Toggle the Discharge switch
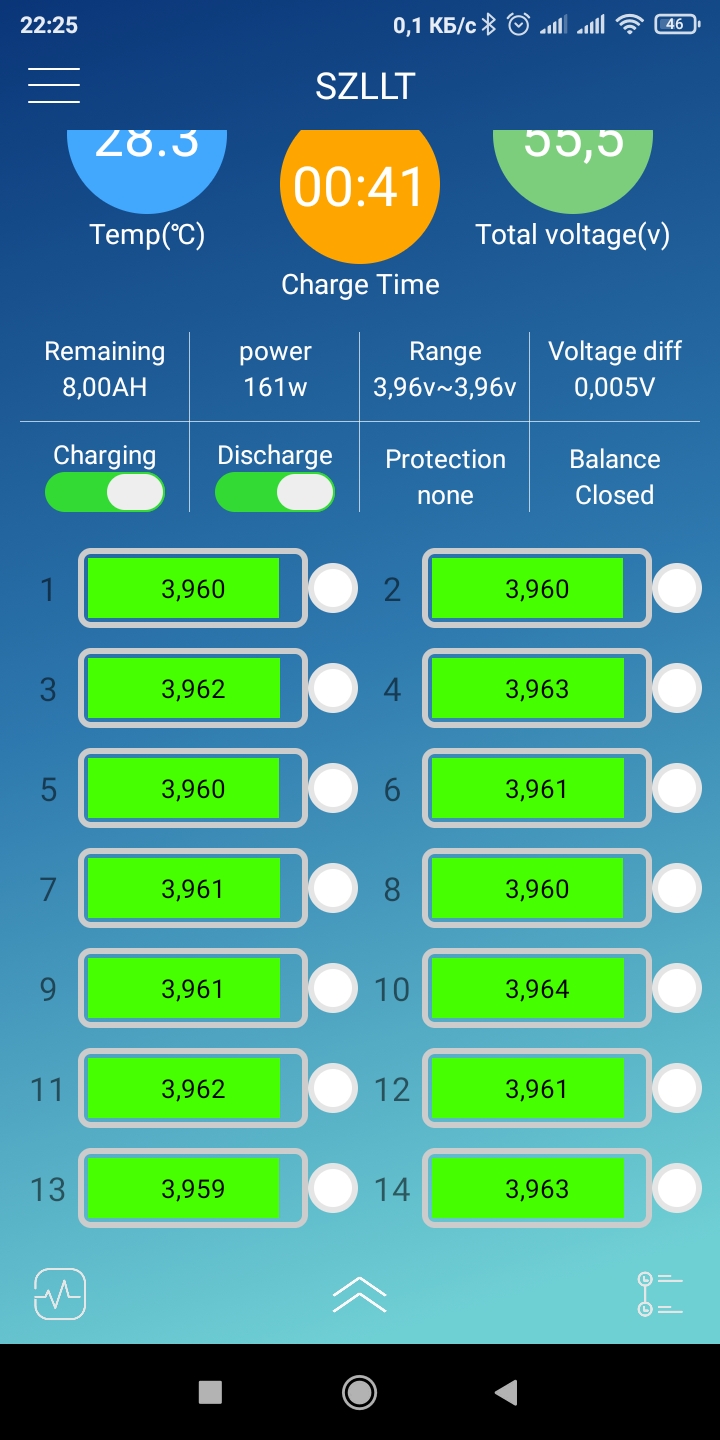Viewport: 720px width, 1440px height. [275, 492]
